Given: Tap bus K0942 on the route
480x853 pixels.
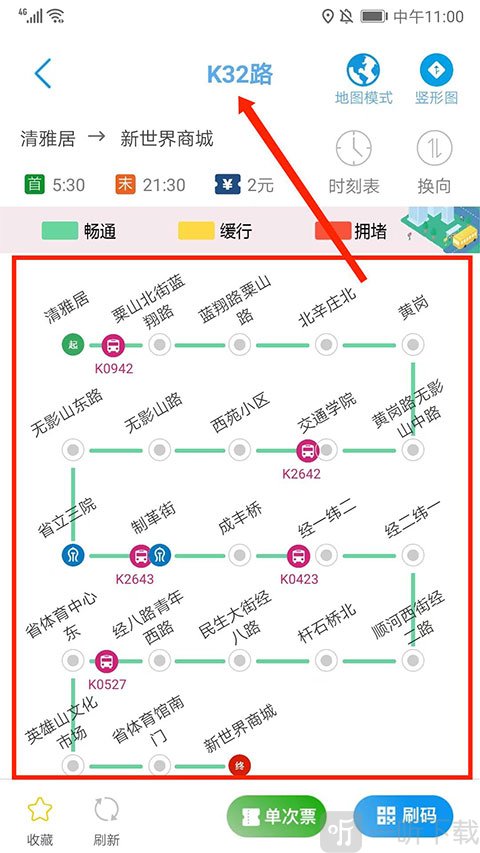Looking at the screenshot, I should click(x=113, y=345).
